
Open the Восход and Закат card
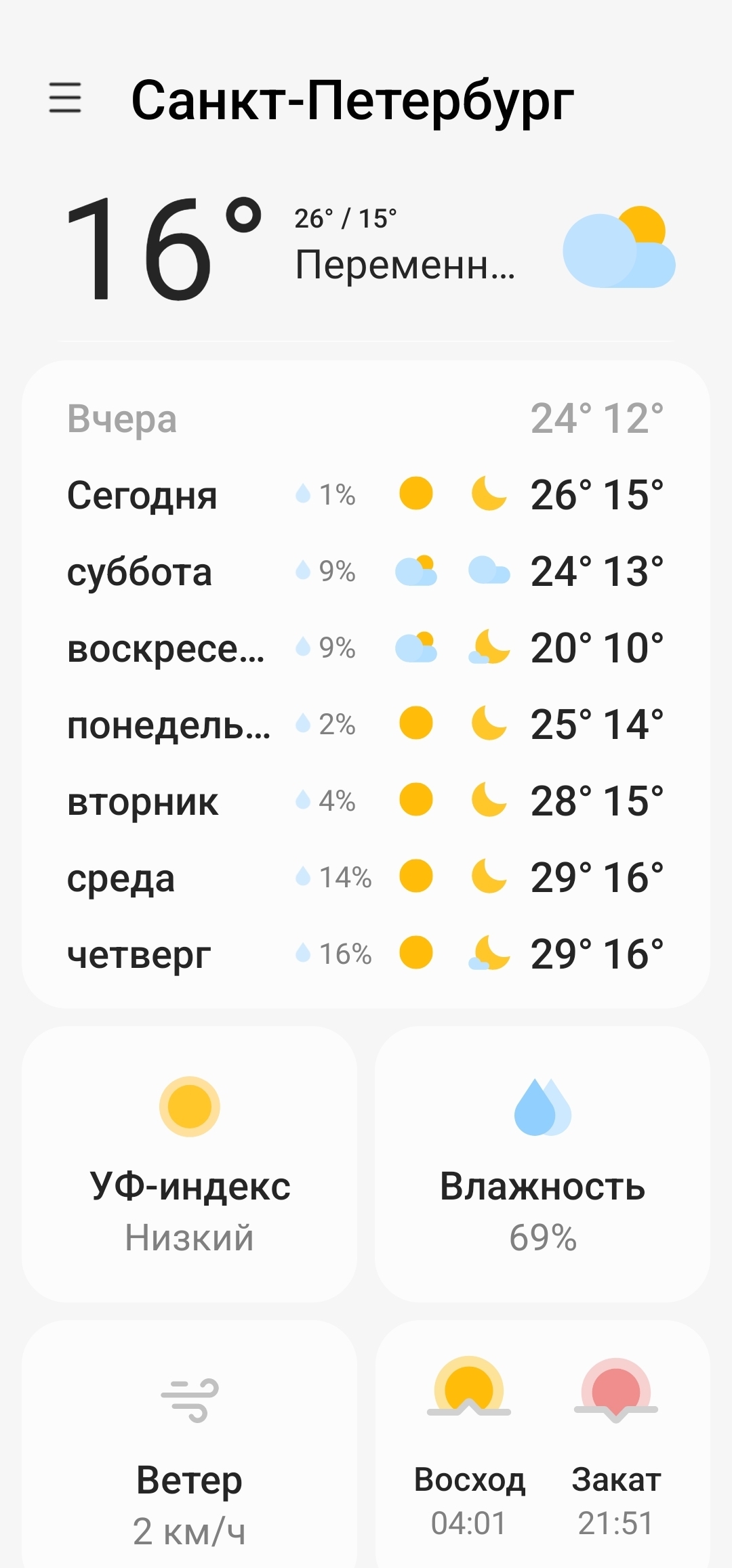[542, 1449]
